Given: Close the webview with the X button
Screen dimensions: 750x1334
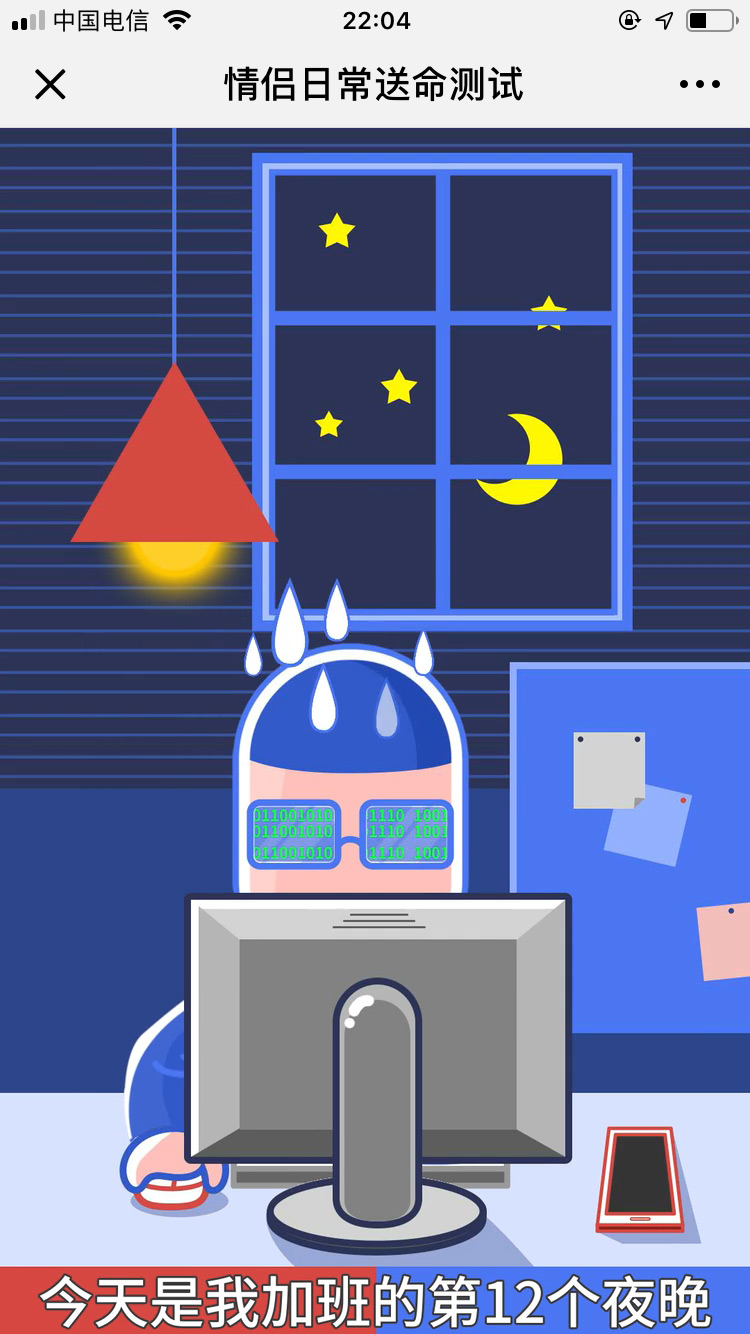Looking at the screenshot, I should click(x=50, y=85).
